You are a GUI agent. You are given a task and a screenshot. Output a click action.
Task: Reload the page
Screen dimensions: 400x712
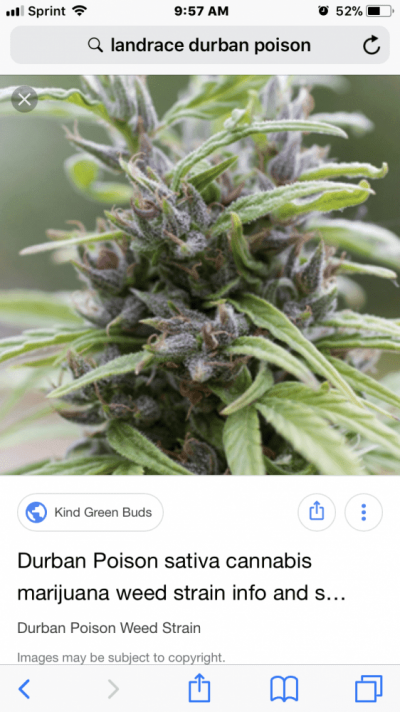[371, 45]
